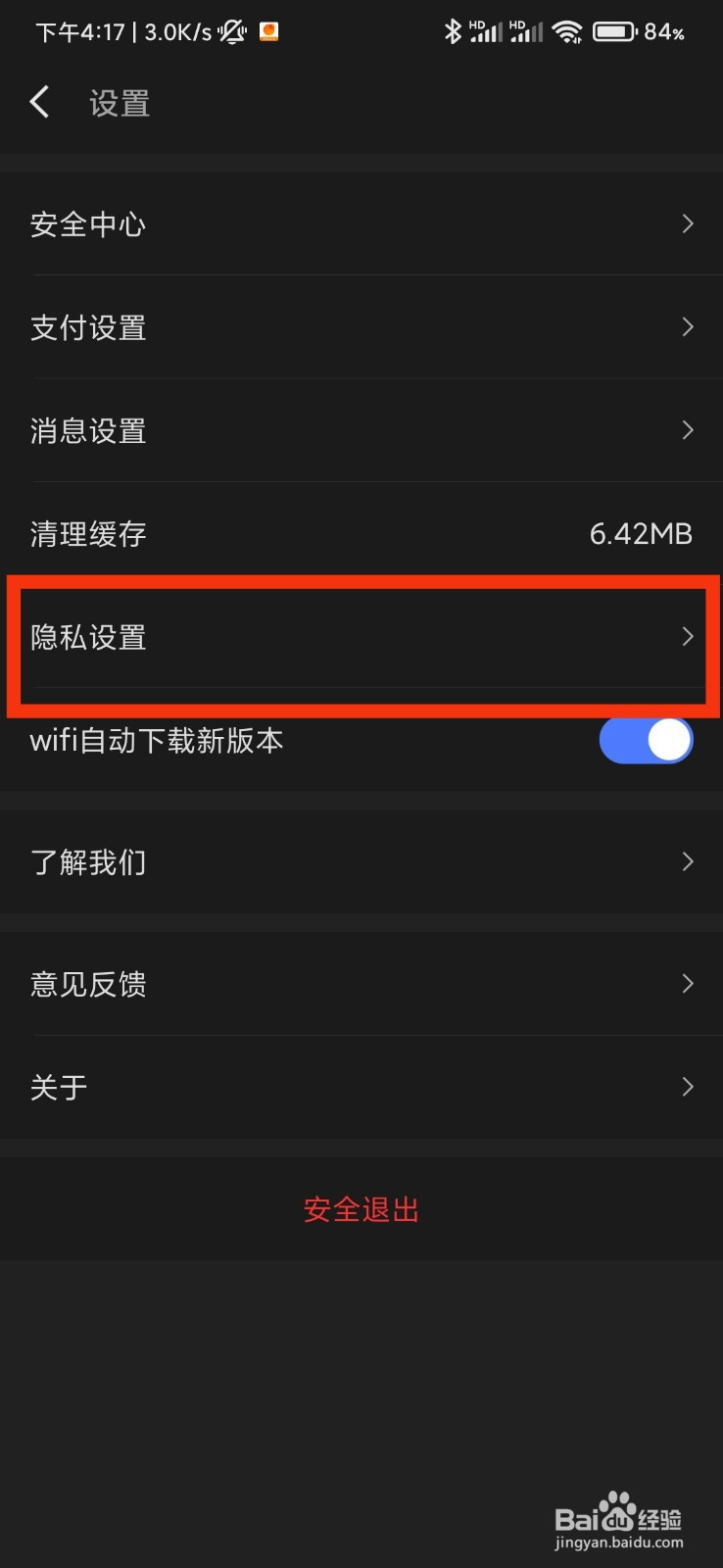Tap 清理缓存 showing 6.42MB
723x1568 pixels.
tap(361, 534)
